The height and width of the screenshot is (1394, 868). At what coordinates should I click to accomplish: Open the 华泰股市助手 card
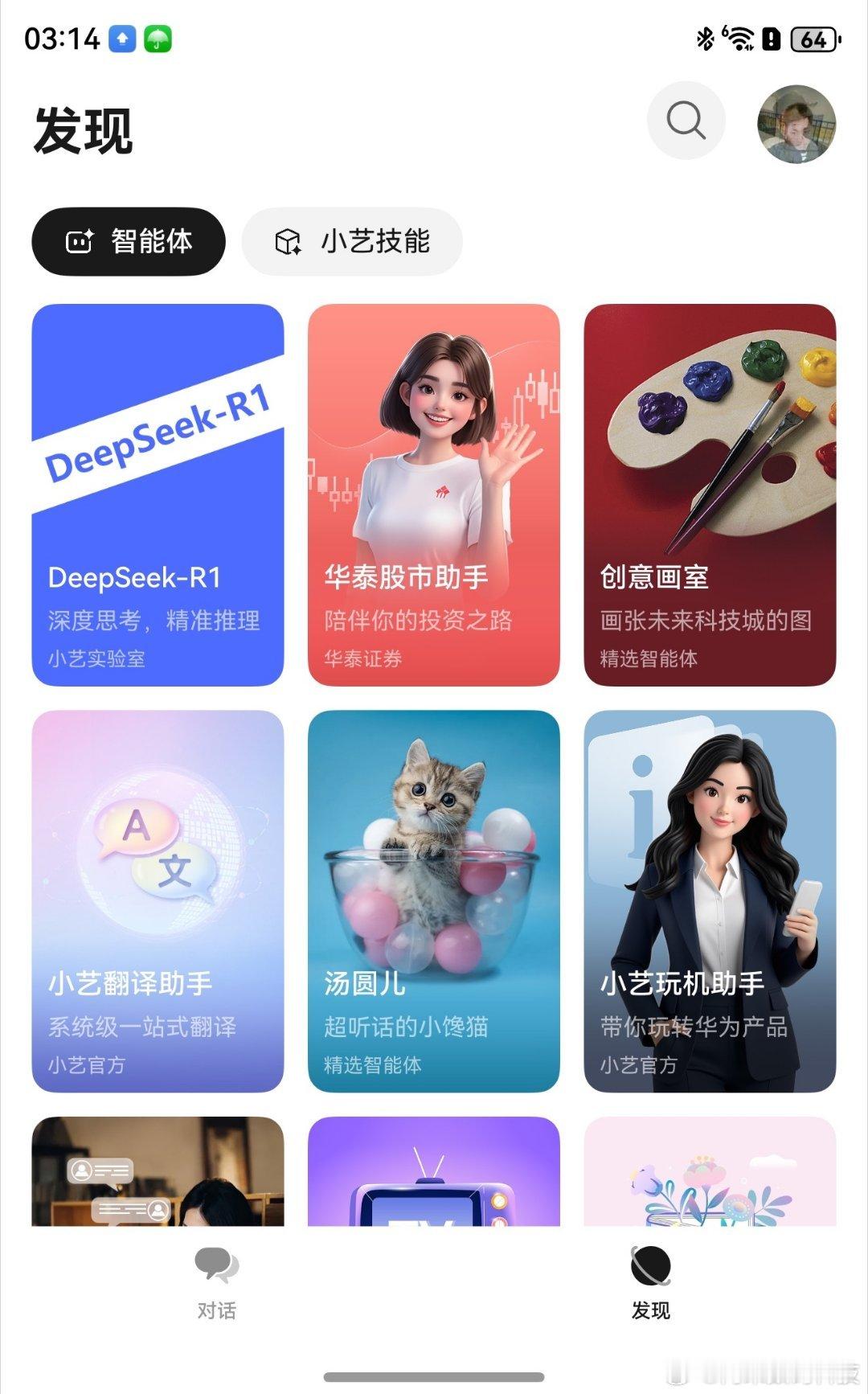434,495
